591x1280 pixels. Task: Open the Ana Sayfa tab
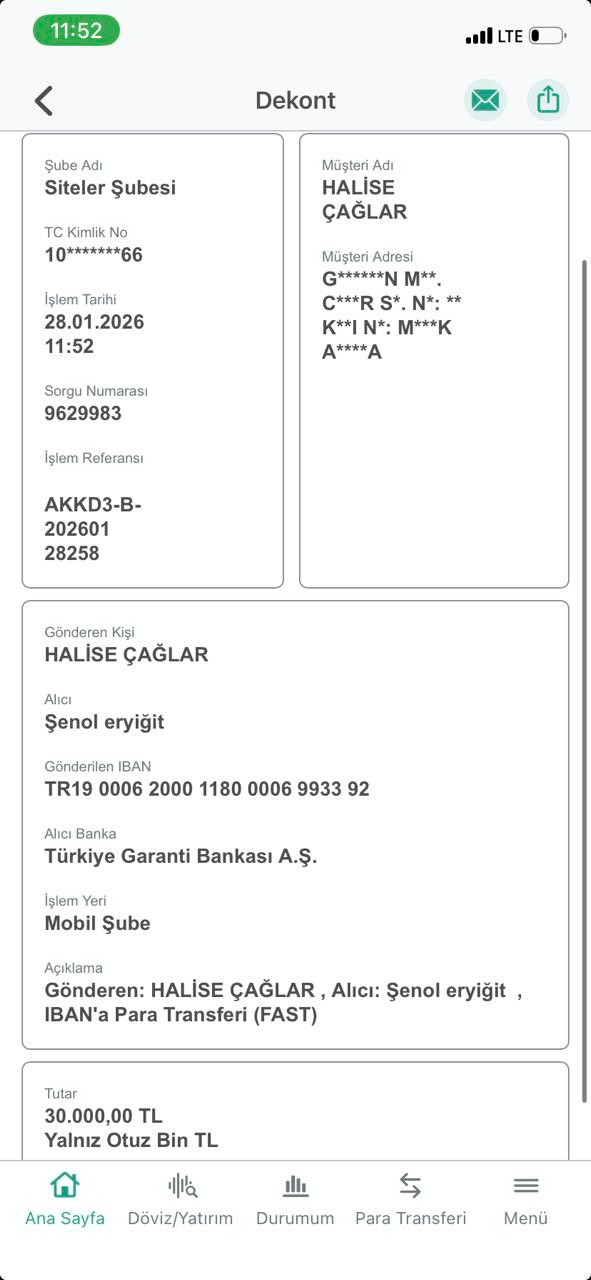[x=65, y=1199]
